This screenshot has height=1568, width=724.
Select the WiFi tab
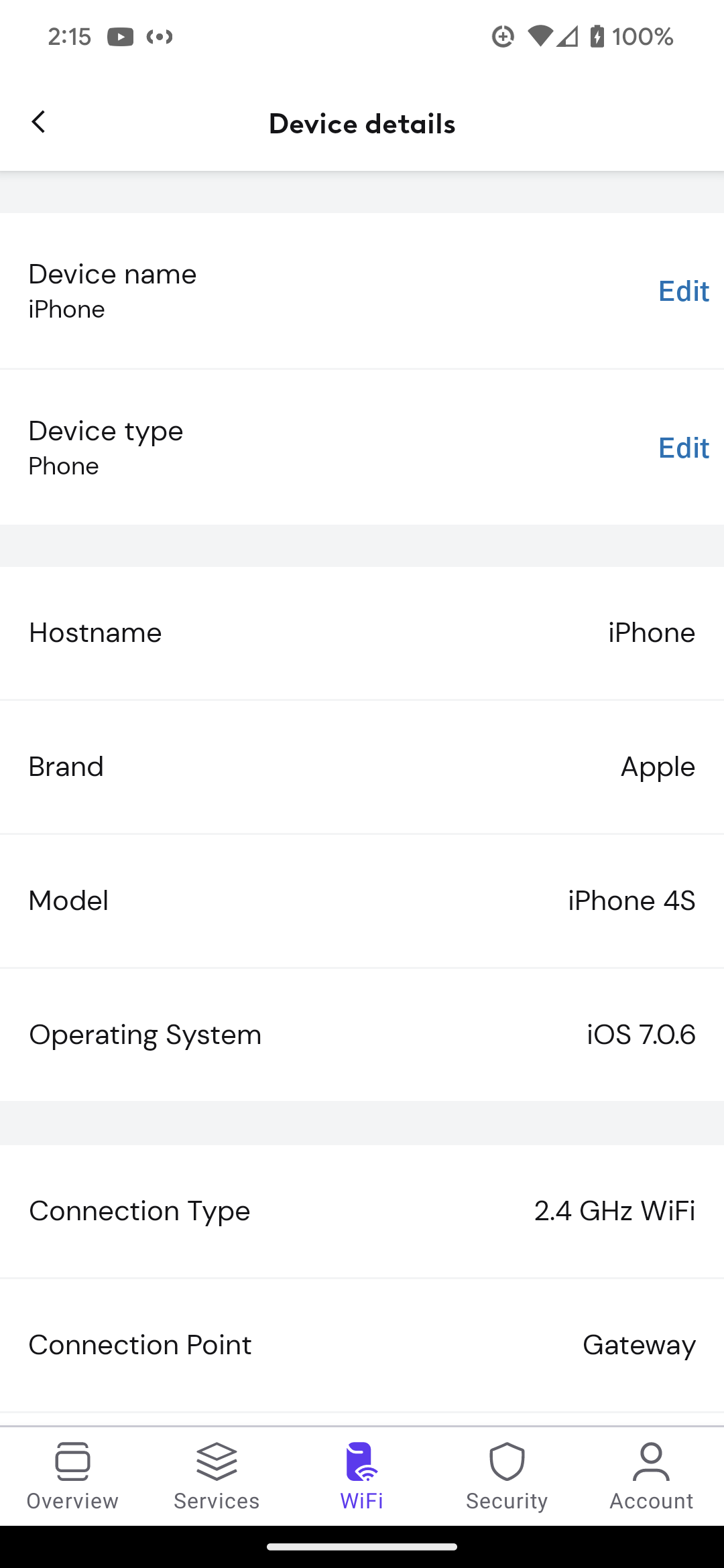361,1476
